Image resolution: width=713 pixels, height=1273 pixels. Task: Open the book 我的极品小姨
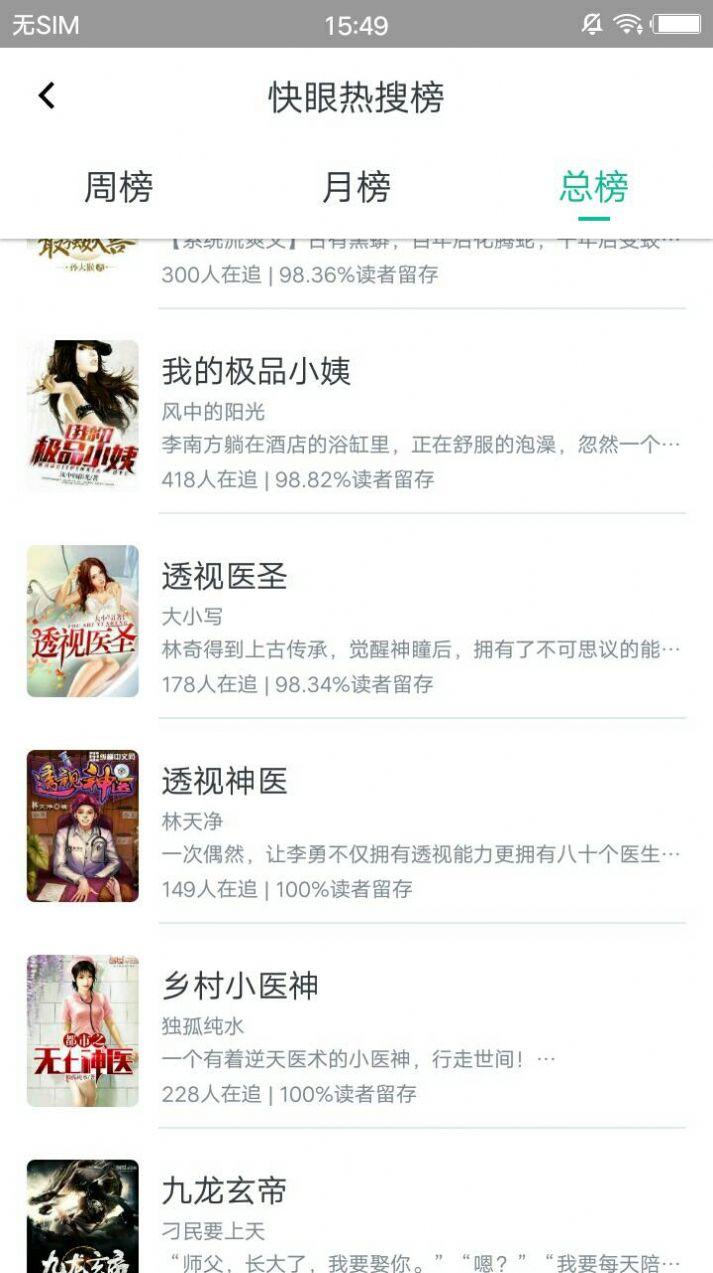[x=356, y=415]
